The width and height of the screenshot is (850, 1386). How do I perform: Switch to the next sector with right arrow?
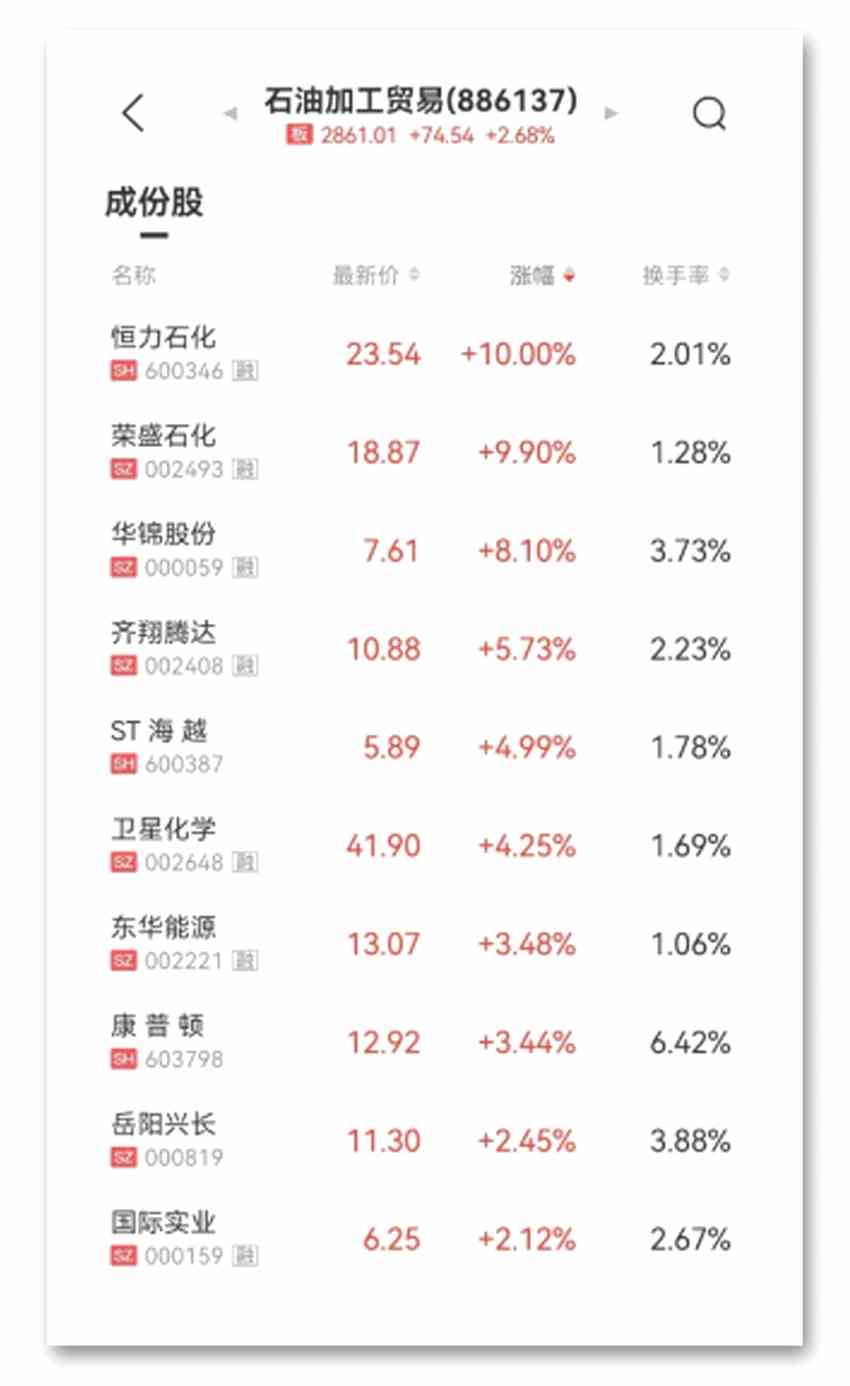(x=611, y=113)
